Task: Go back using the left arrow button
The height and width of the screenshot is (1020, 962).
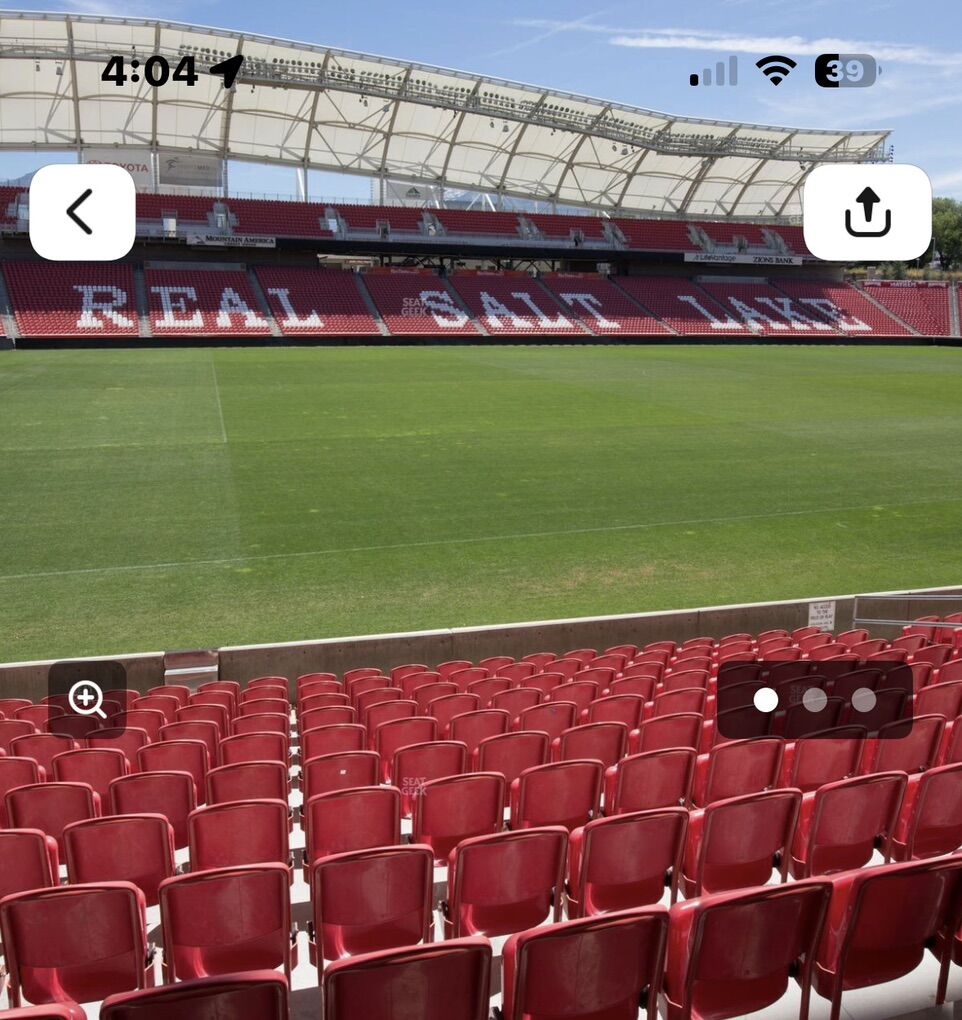Action: pos(82,212)
